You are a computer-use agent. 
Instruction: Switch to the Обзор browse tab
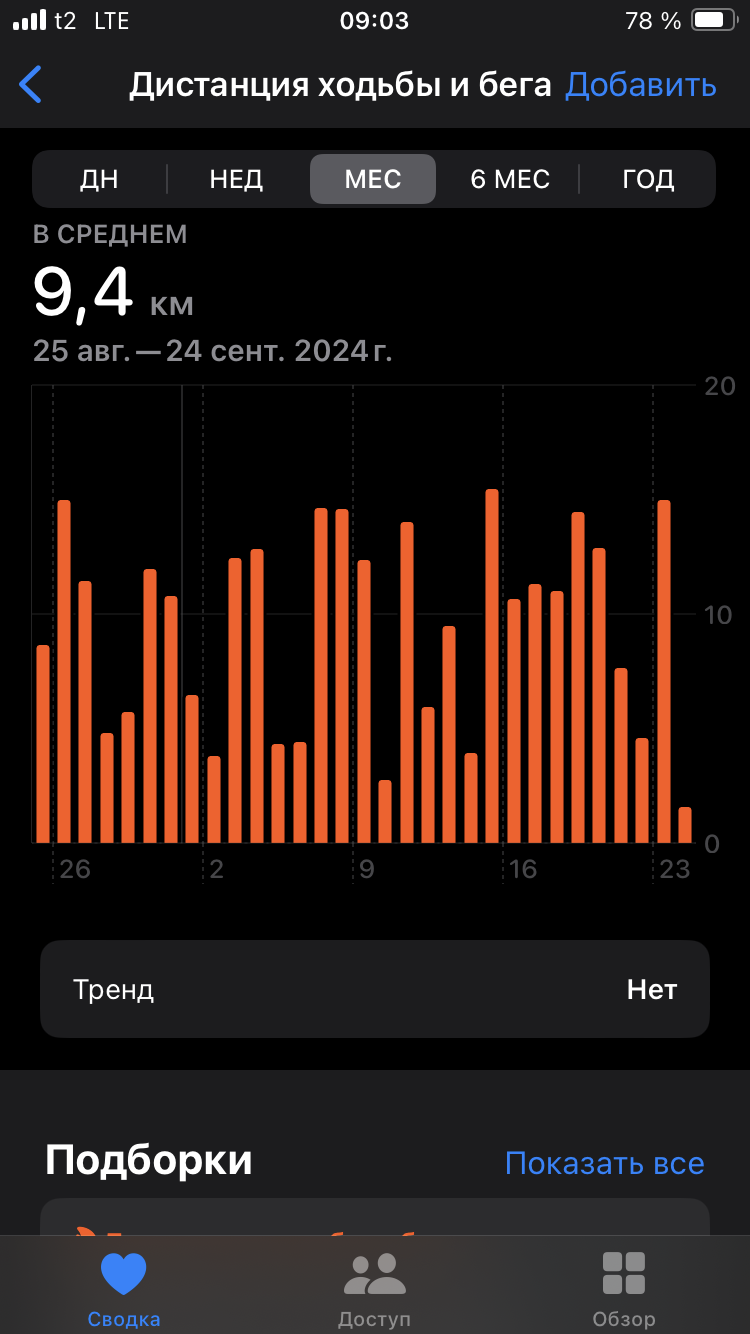tap(624, 1290)
